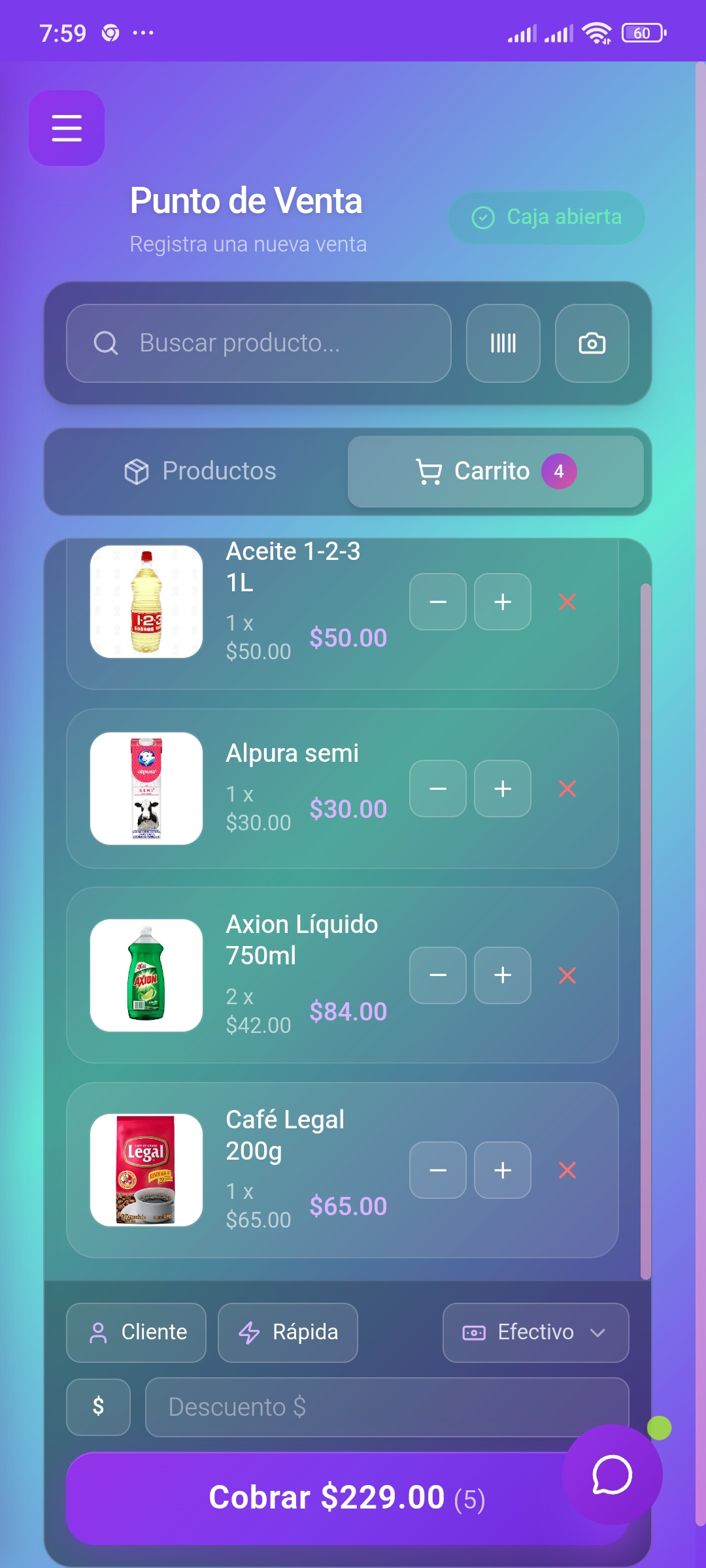This screenshot has height=1568, width=706.
Task: Open the floating chat bubble assistant
Action: coord(611,1475)
